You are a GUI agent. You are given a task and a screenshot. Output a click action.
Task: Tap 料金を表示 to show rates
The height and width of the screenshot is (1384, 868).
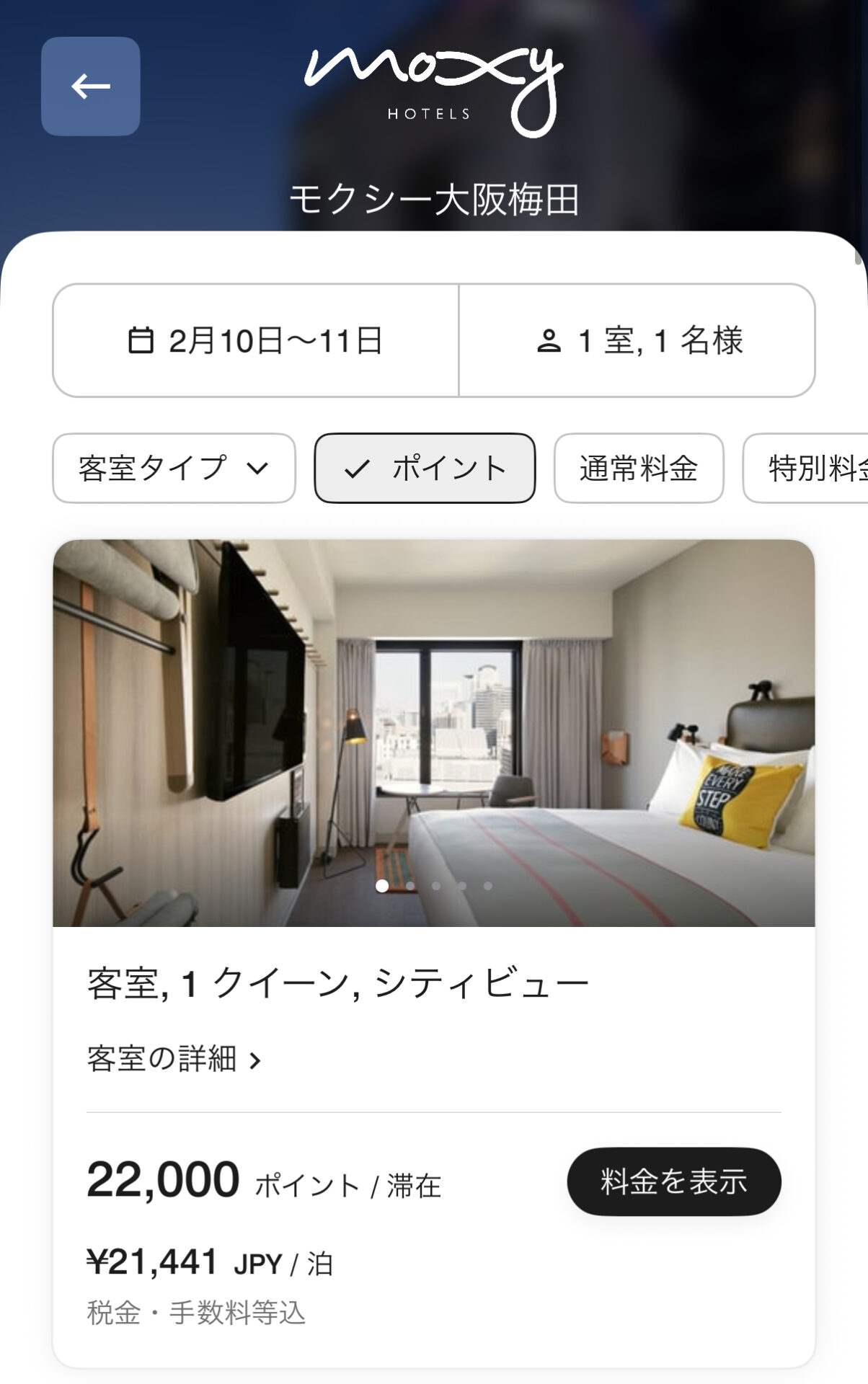click(x=673, y=1182)
